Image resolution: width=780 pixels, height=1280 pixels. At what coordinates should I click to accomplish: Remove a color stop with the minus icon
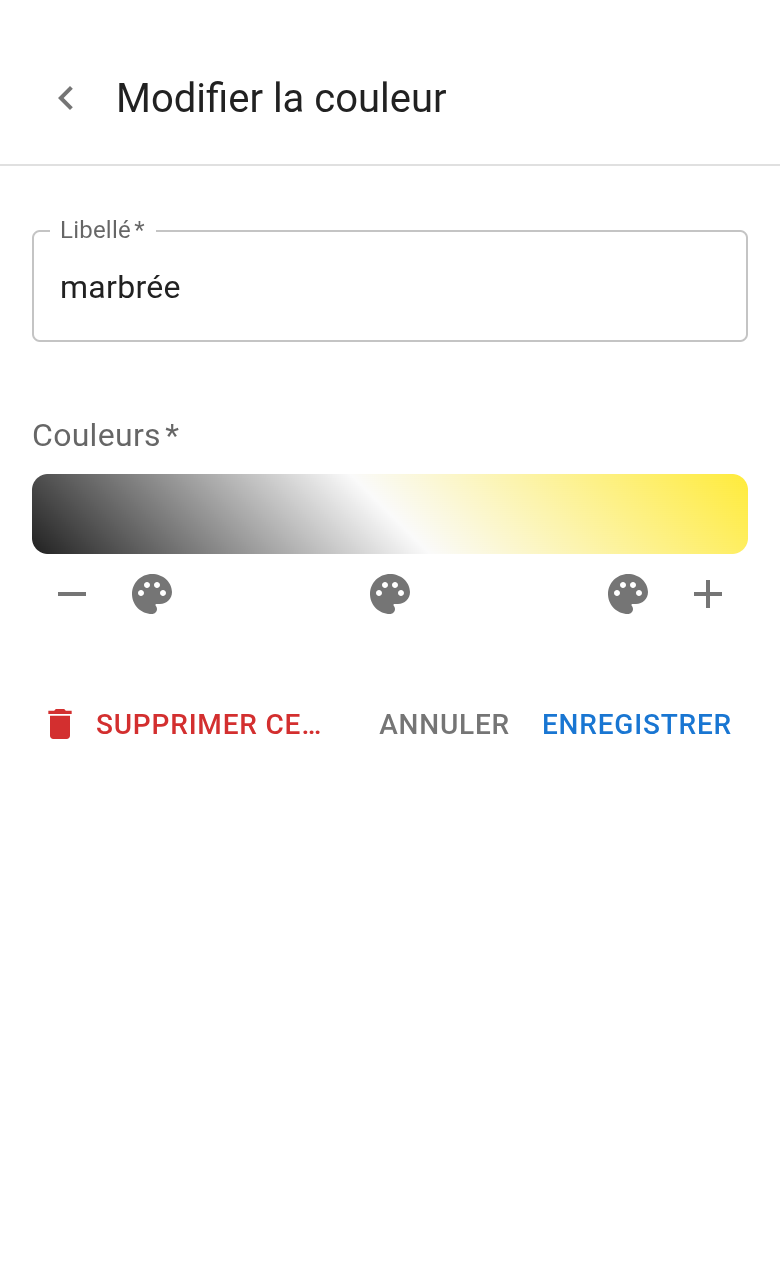(71, 593)
